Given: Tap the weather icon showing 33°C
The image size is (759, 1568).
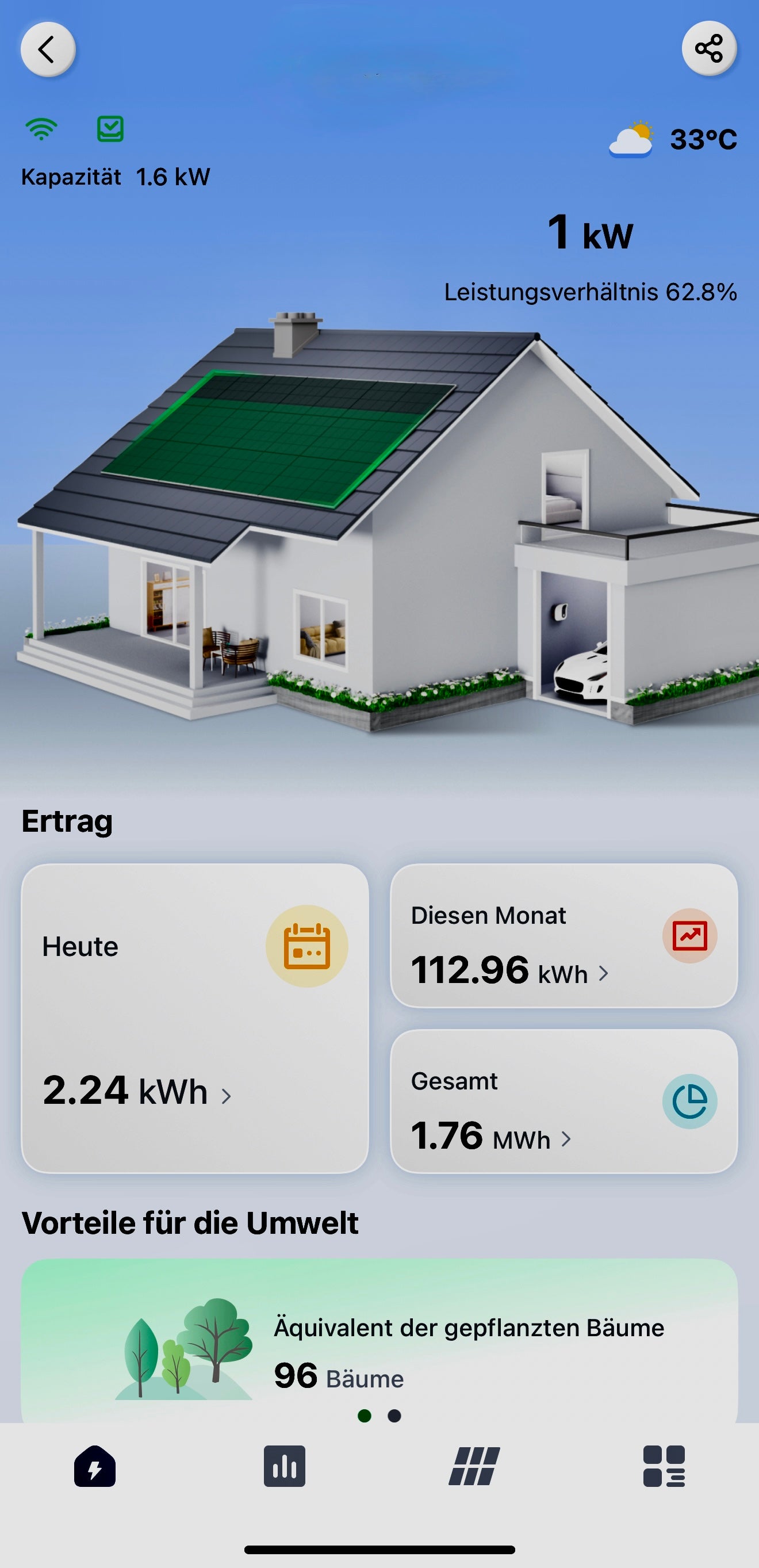Looking at the screenshot, I should point(631,139).
